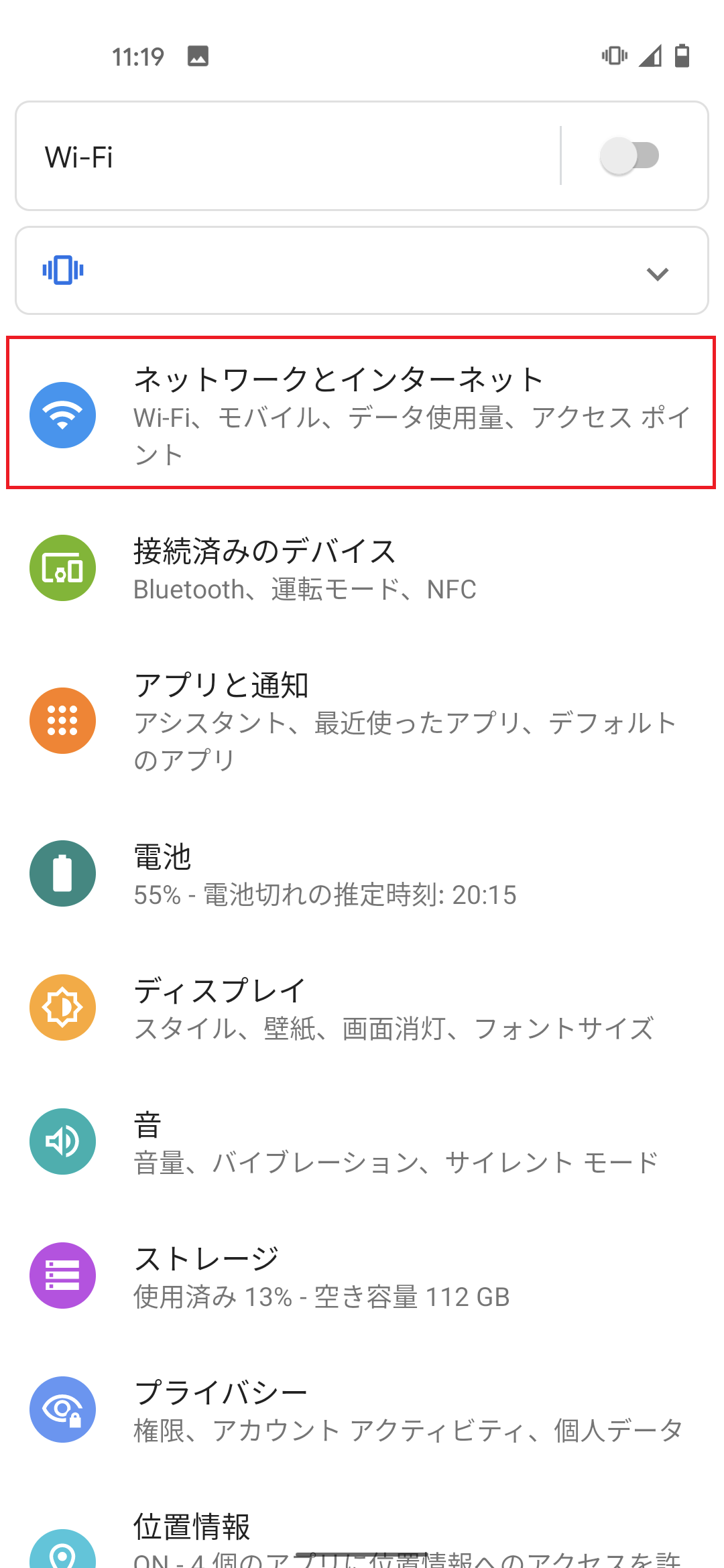
Task: Select the blue vibration icon near top
Action: pyautogui.click(x=62, y=271)
